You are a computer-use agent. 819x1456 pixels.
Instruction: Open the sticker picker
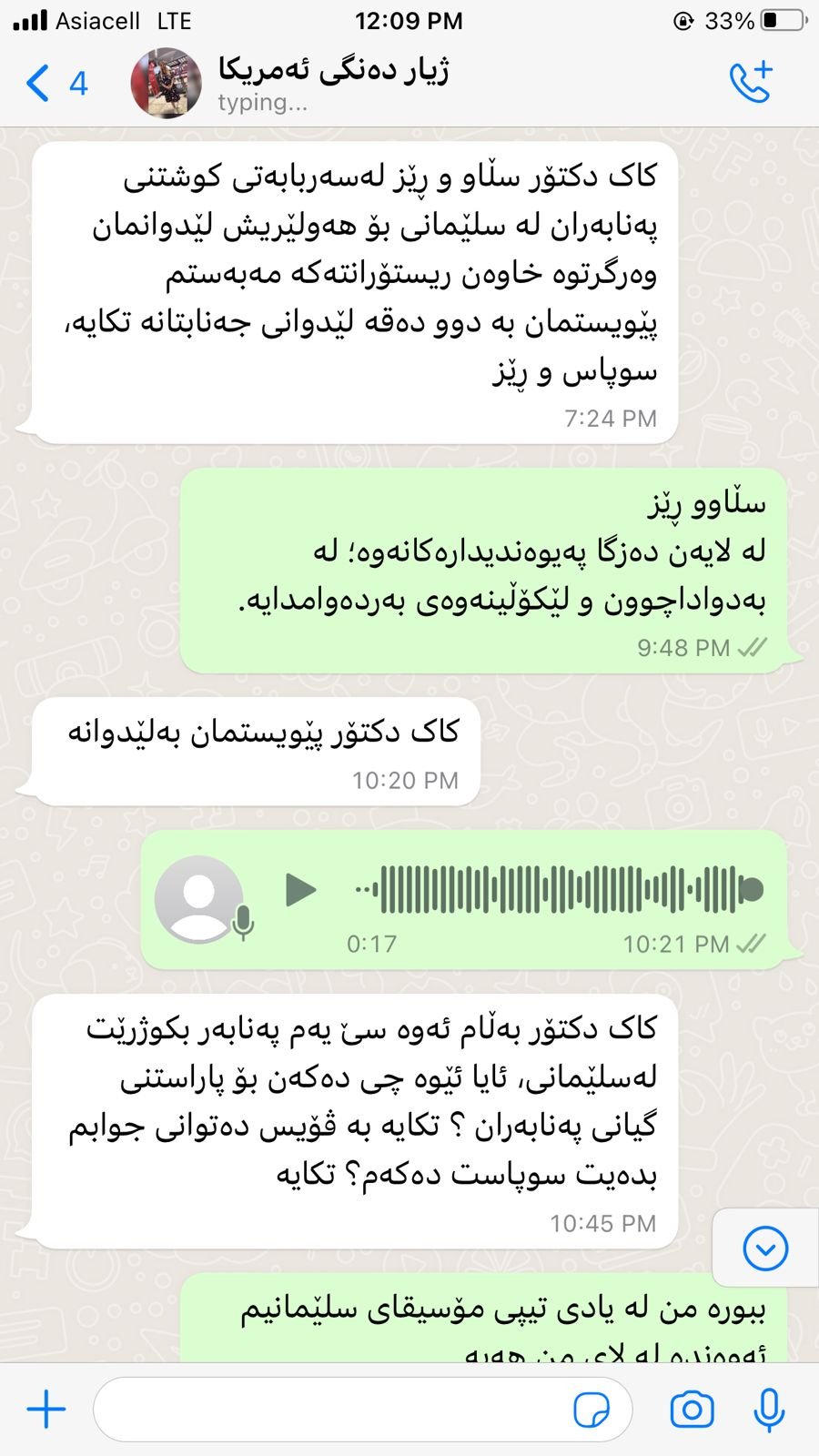[x=591, y=1410]
